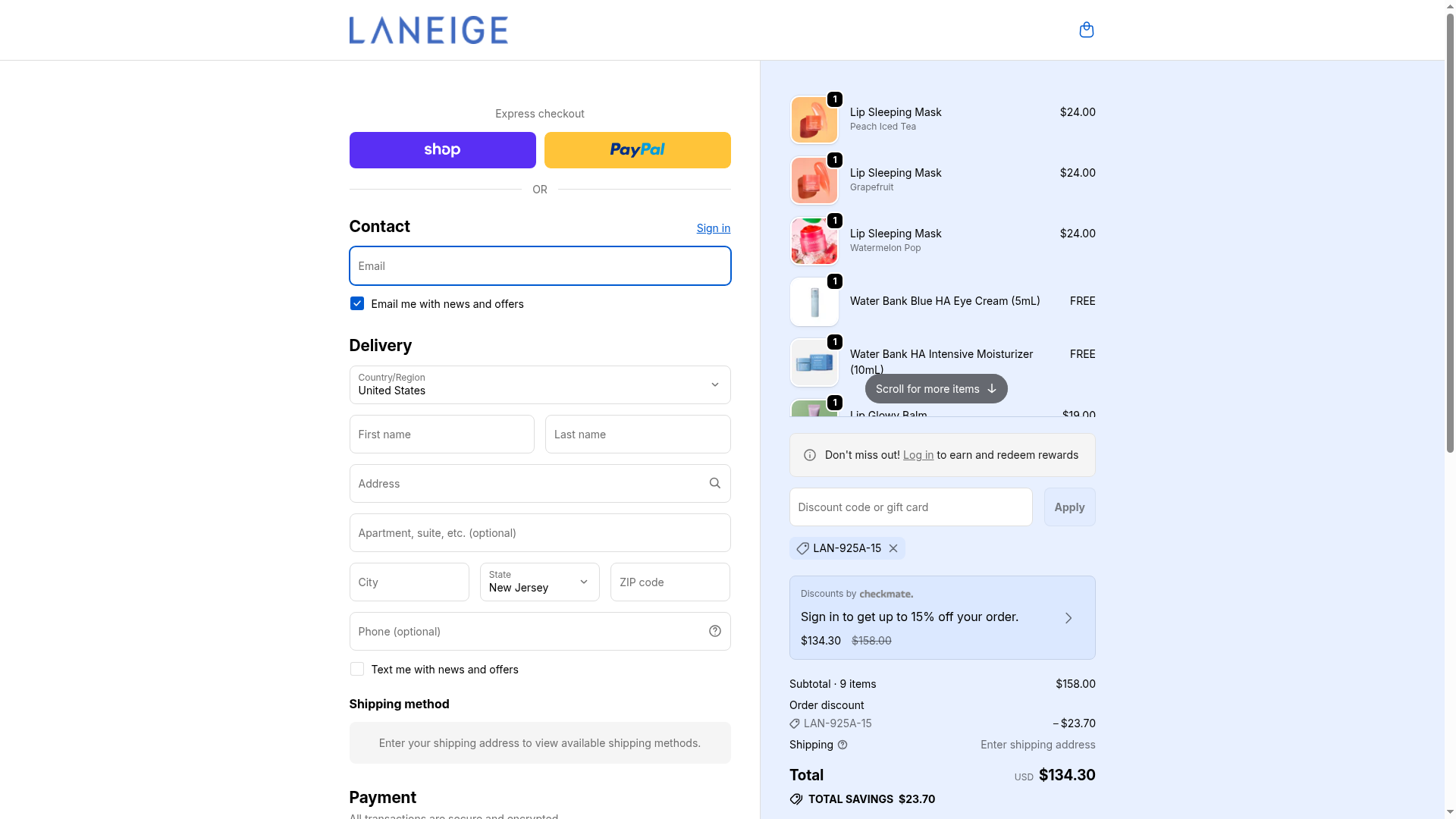The height and width of the screenshot is (819, 1456).
Task: Pay with Shop express checkout
Action: click(x=442, y=150)
